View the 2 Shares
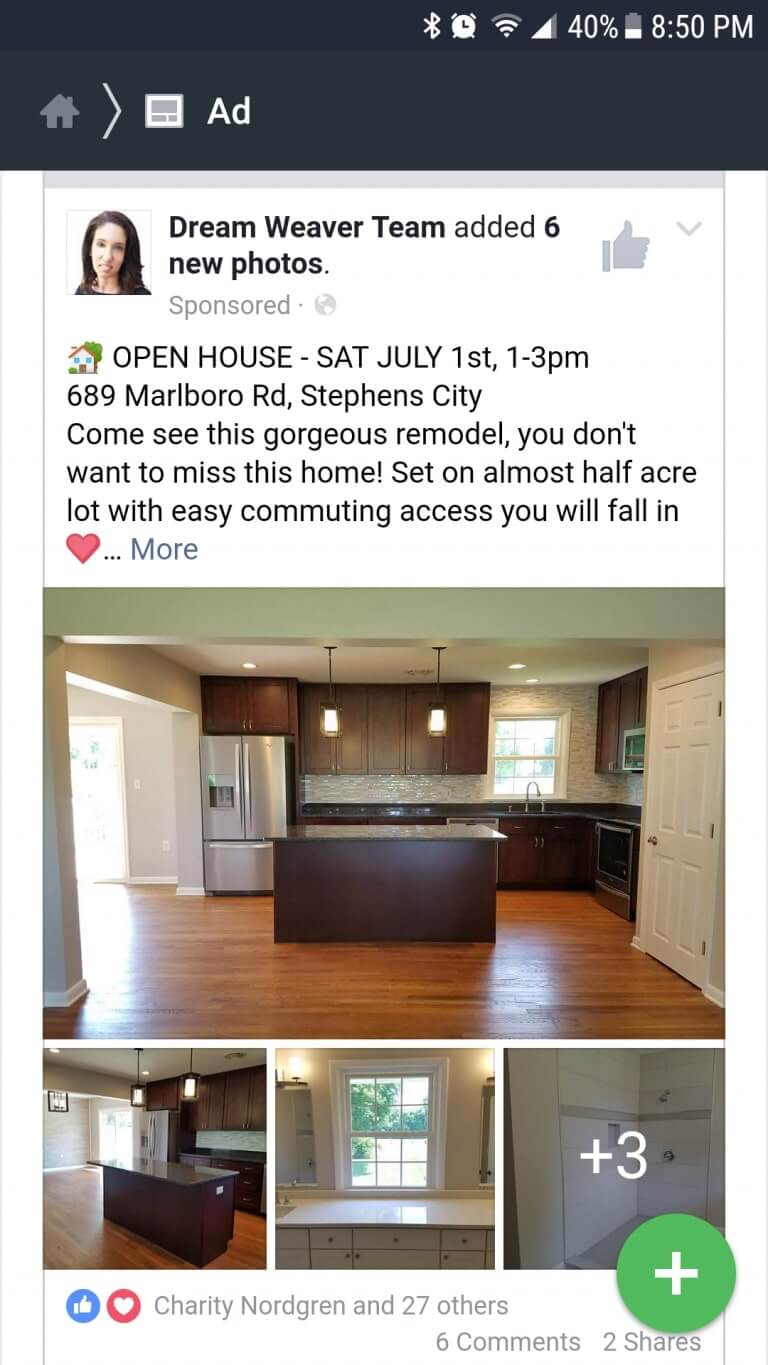 (652, 1342)
